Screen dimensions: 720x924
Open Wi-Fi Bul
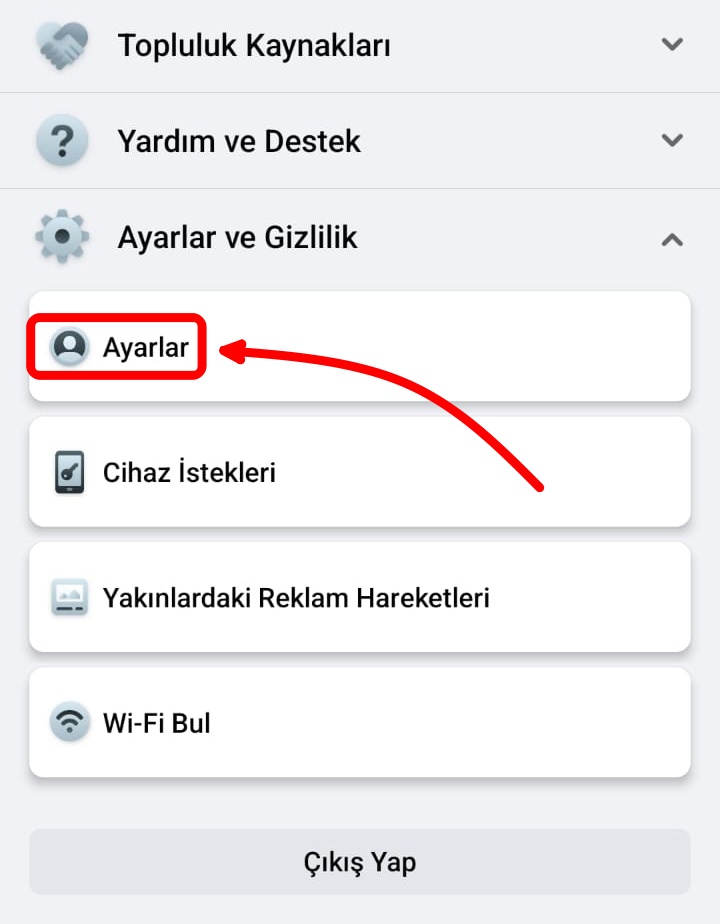point(359,722)
